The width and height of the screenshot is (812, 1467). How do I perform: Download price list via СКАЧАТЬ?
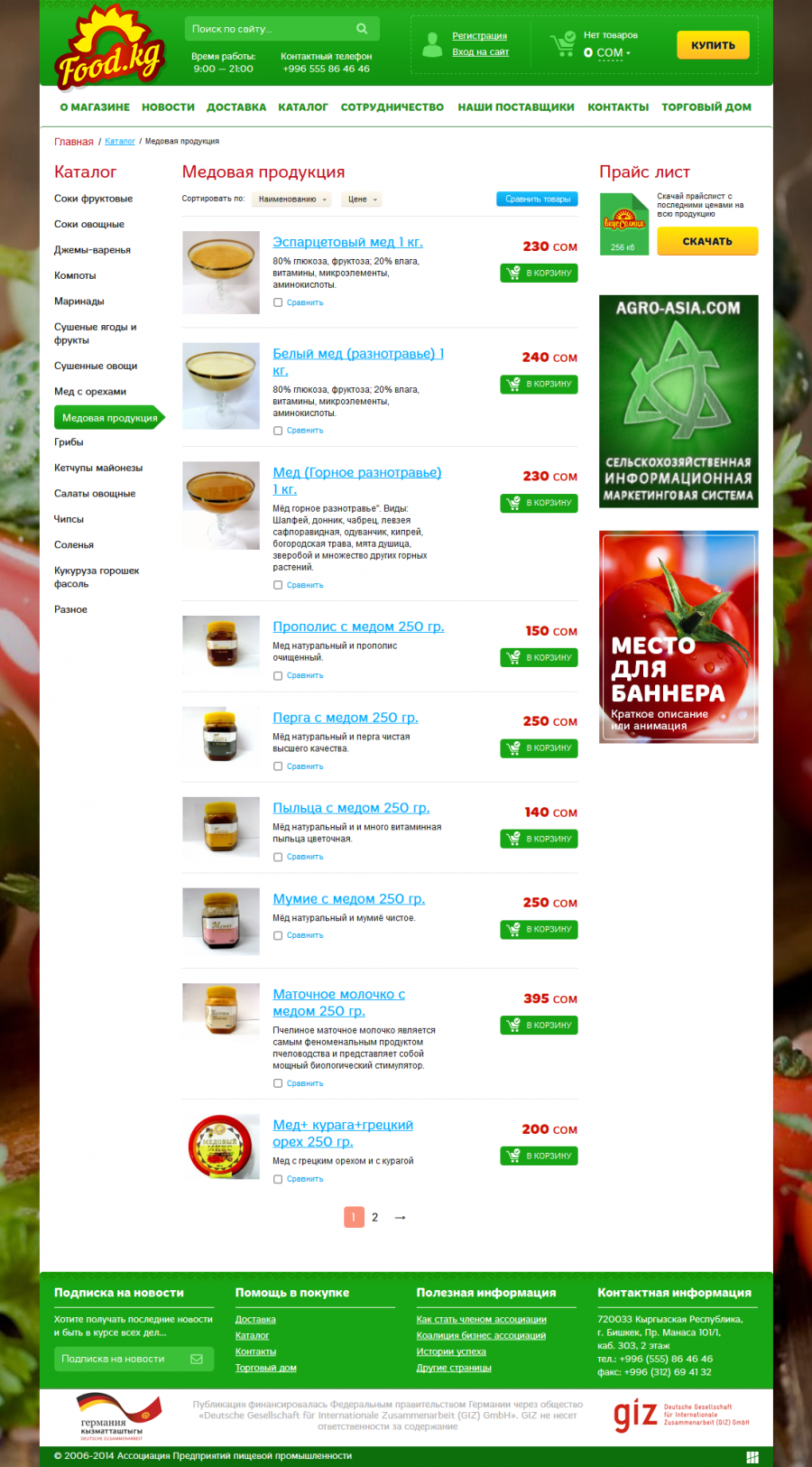(707, 241)
